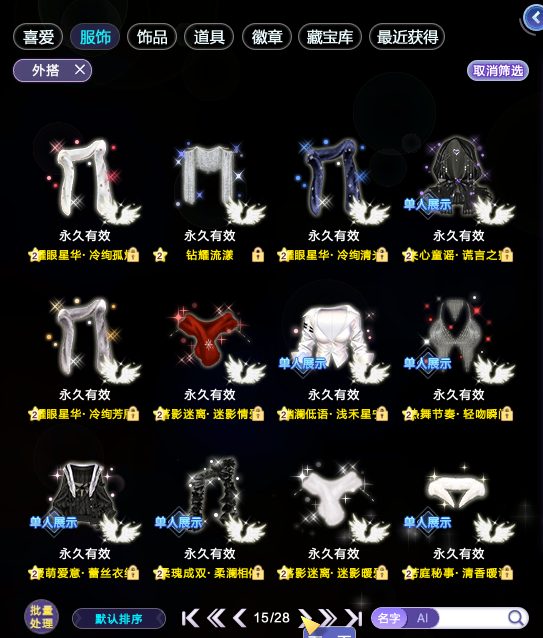Screen dimensions: 543x638
Task: Select the 藏宝库 tab
Action: point(329,37)
